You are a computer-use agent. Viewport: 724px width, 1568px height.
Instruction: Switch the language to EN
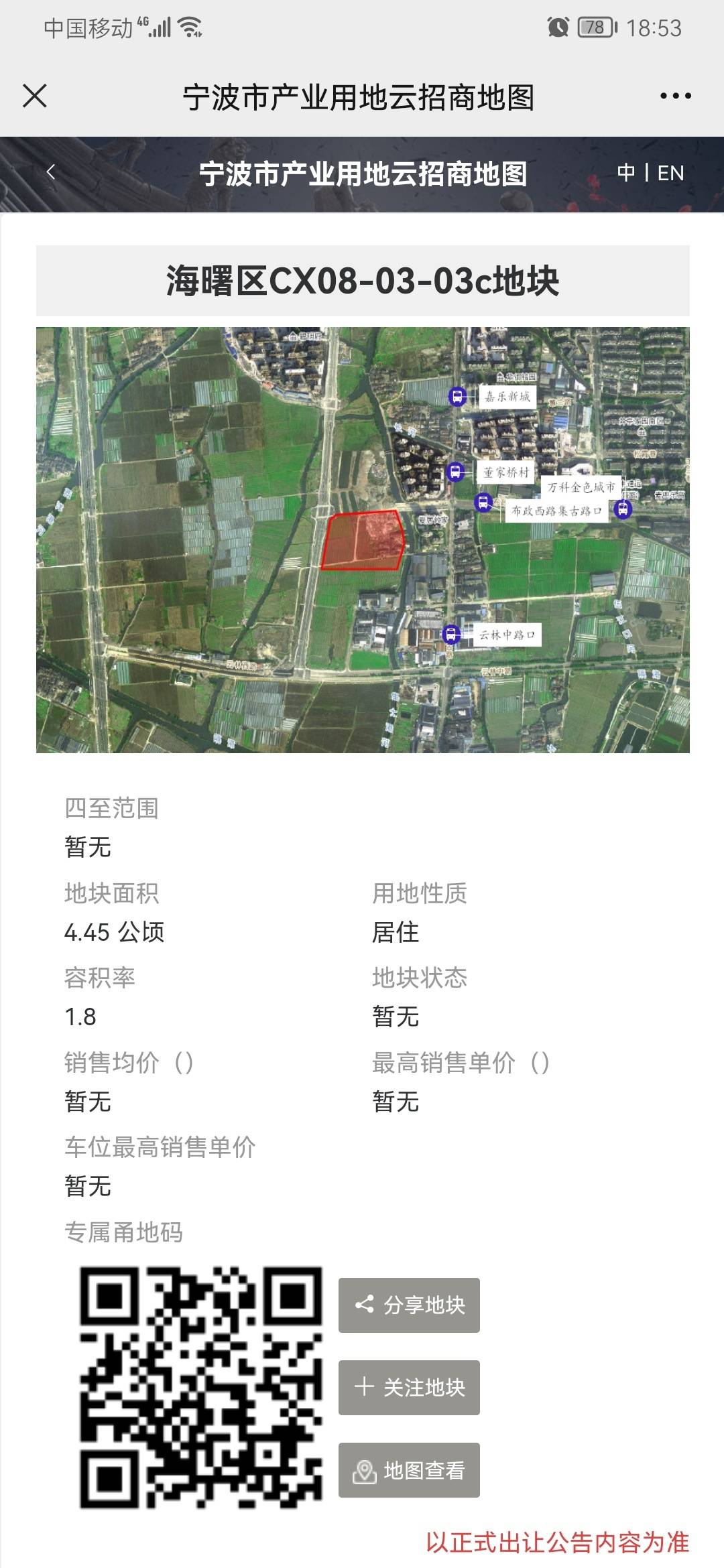[x=670, y=173]
